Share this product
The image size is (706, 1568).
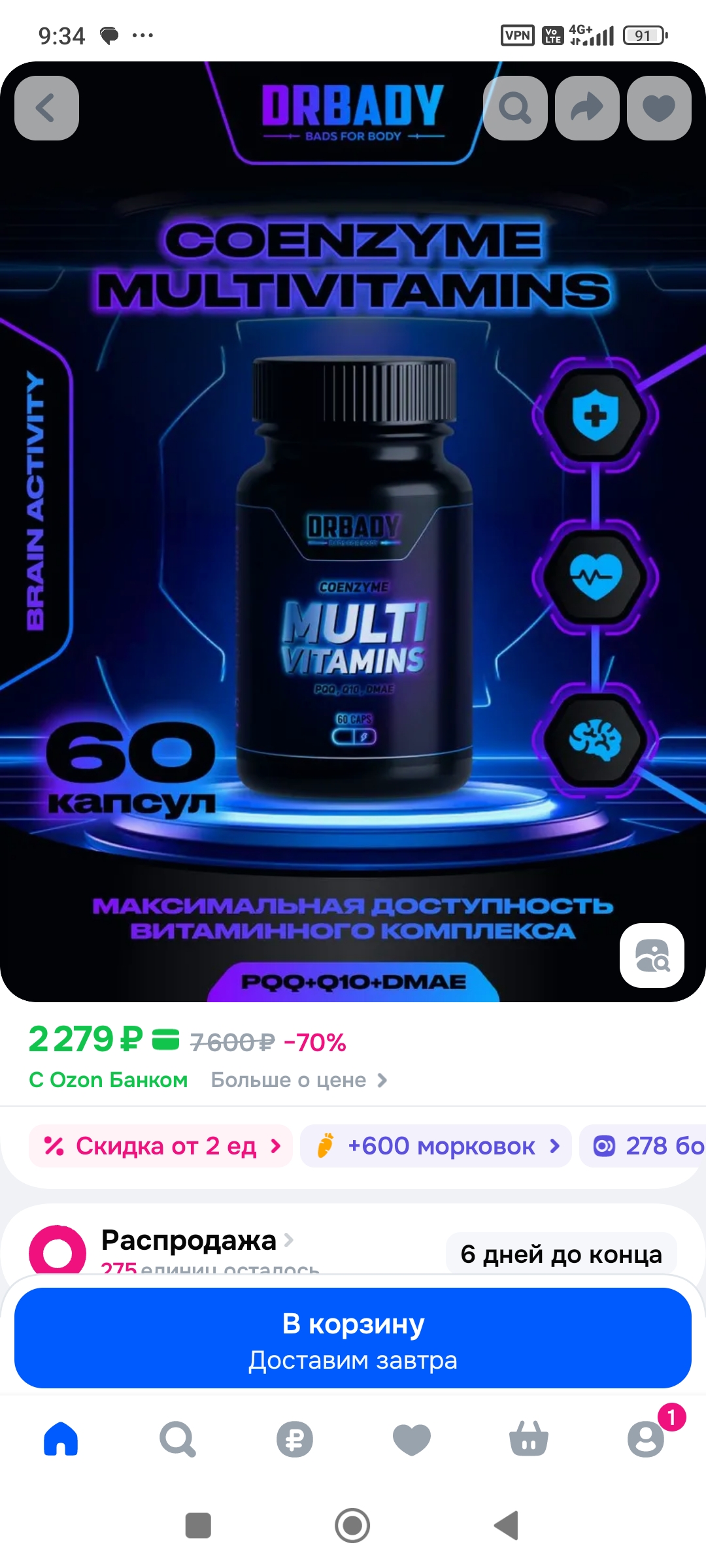[x=587, y=108]
